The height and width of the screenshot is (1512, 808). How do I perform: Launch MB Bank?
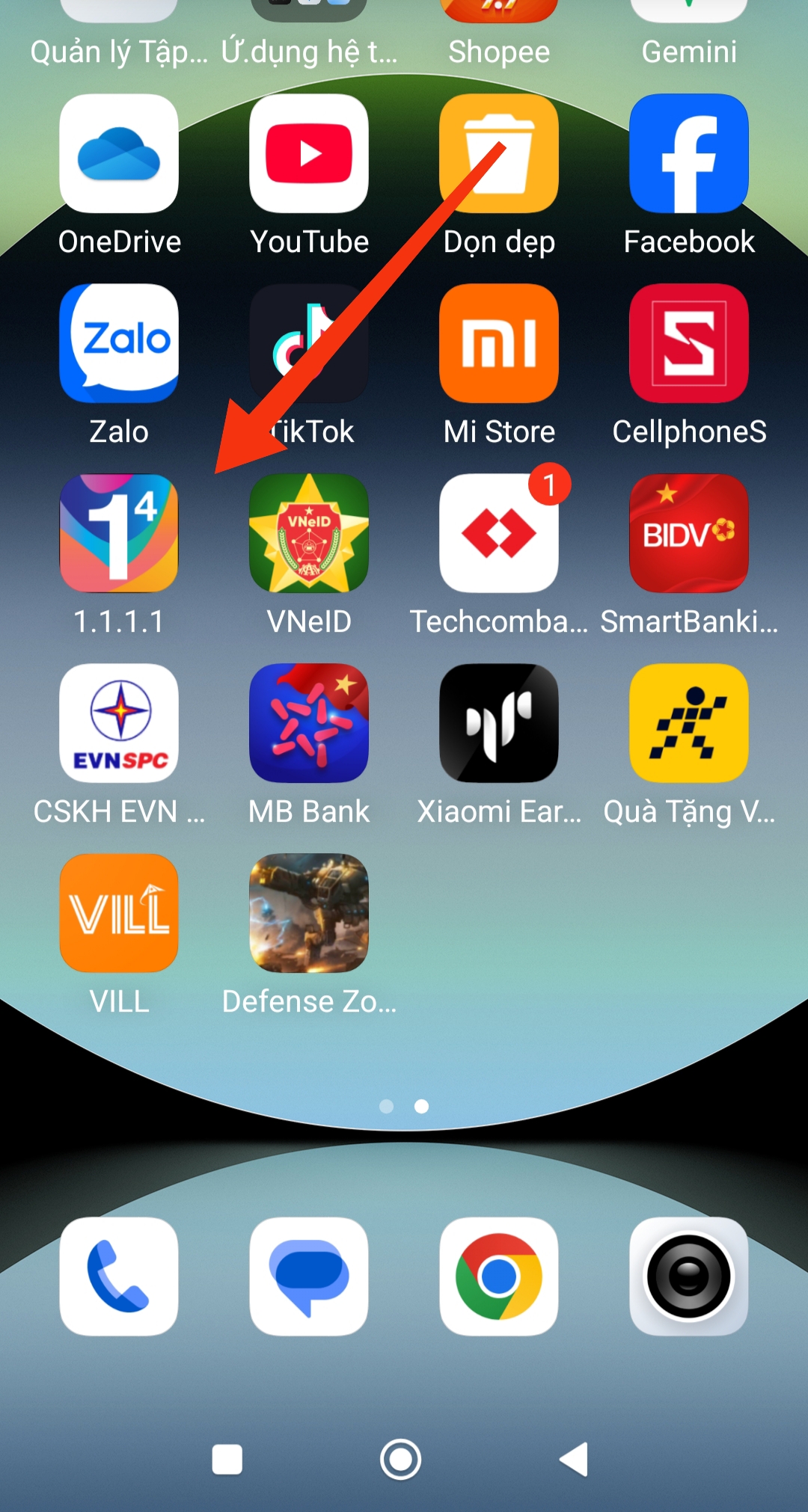309,723
